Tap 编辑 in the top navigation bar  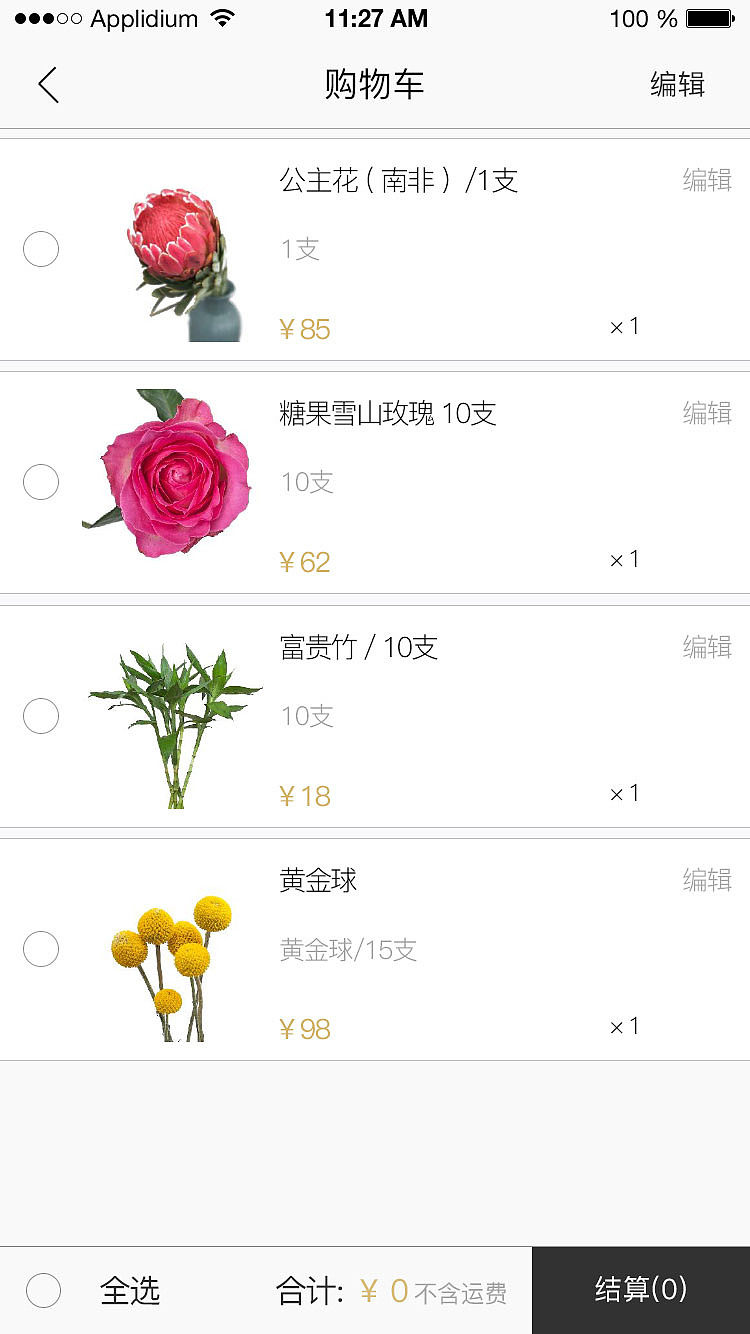click(677, 84)
